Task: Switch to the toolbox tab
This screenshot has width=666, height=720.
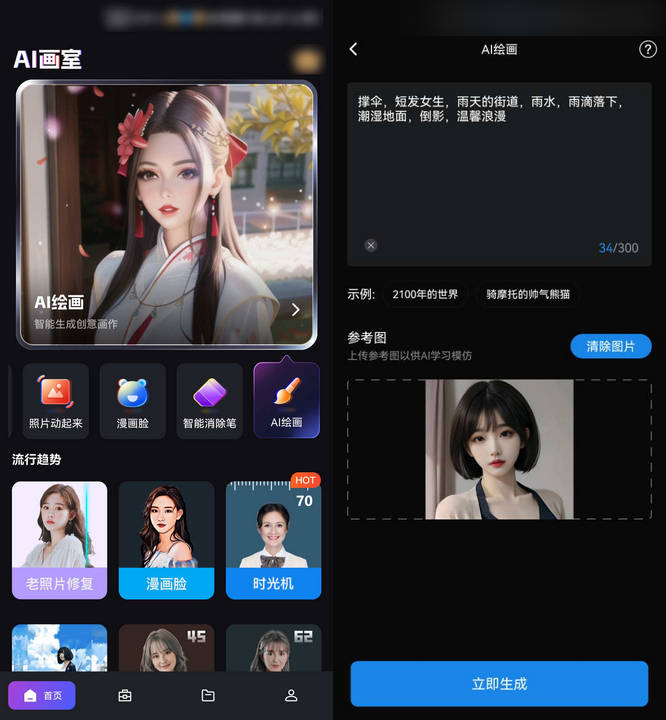Action: pos(125,695)
